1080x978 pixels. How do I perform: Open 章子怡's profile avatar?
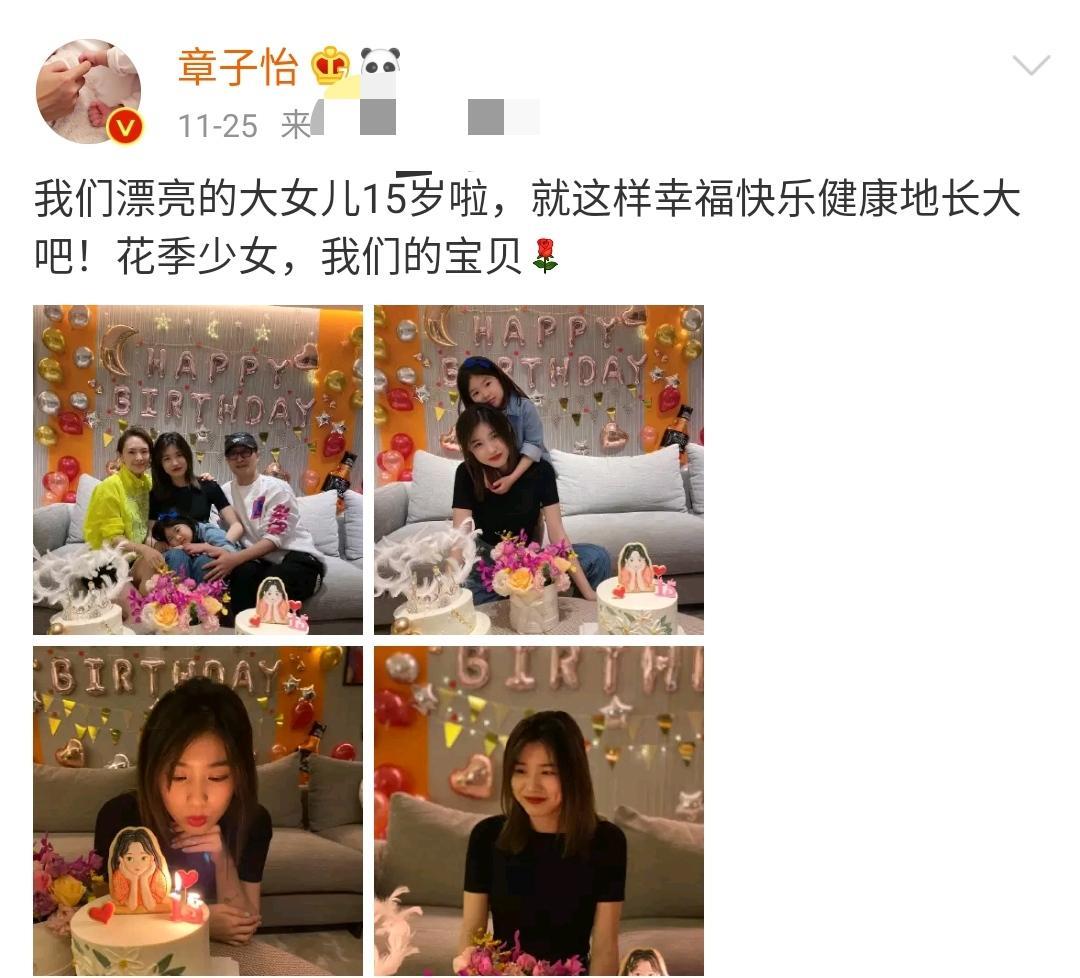88,92
